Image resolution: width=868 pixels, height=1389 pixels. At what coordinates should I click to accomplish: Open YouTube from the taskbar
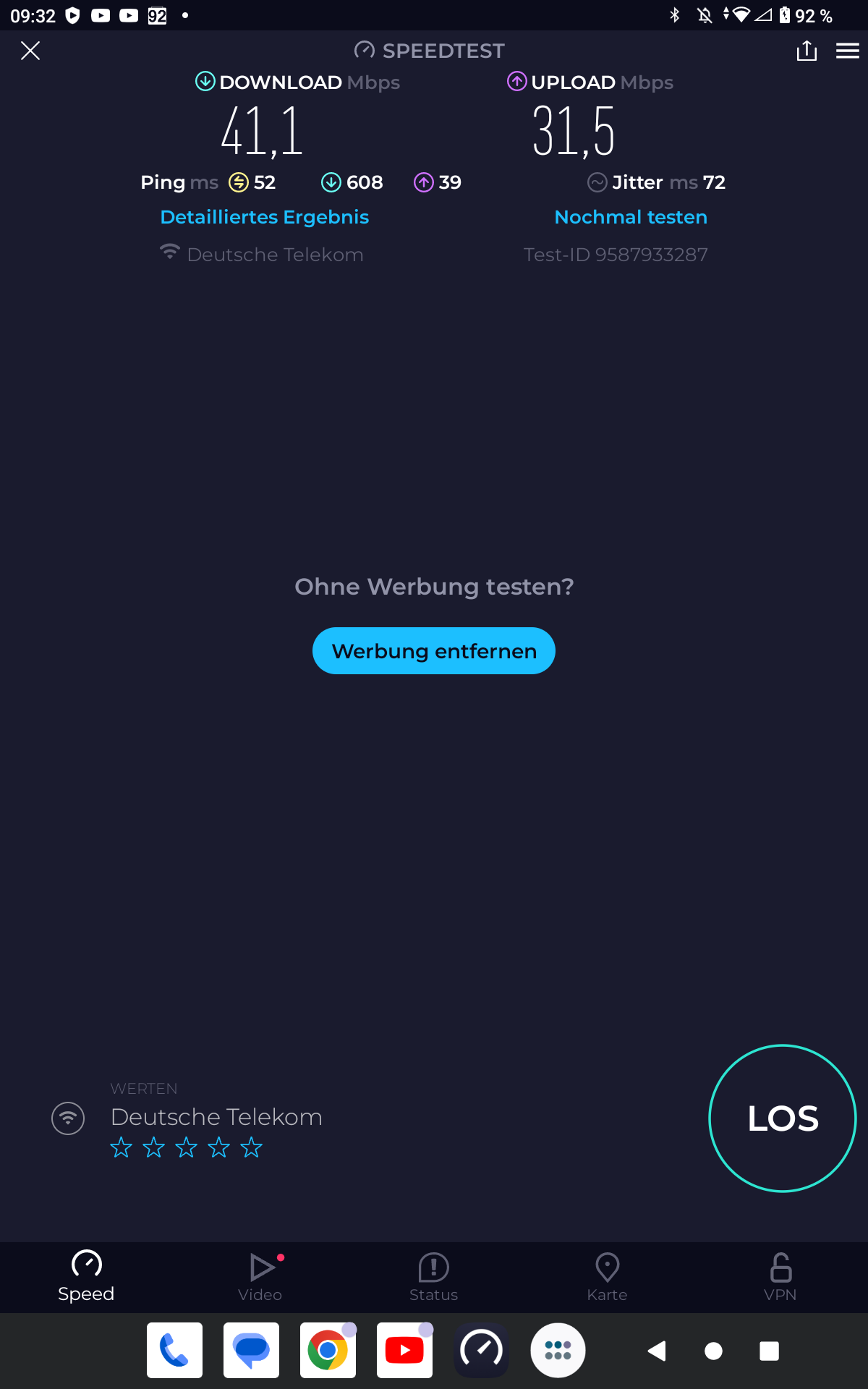tap(404, 1351)
